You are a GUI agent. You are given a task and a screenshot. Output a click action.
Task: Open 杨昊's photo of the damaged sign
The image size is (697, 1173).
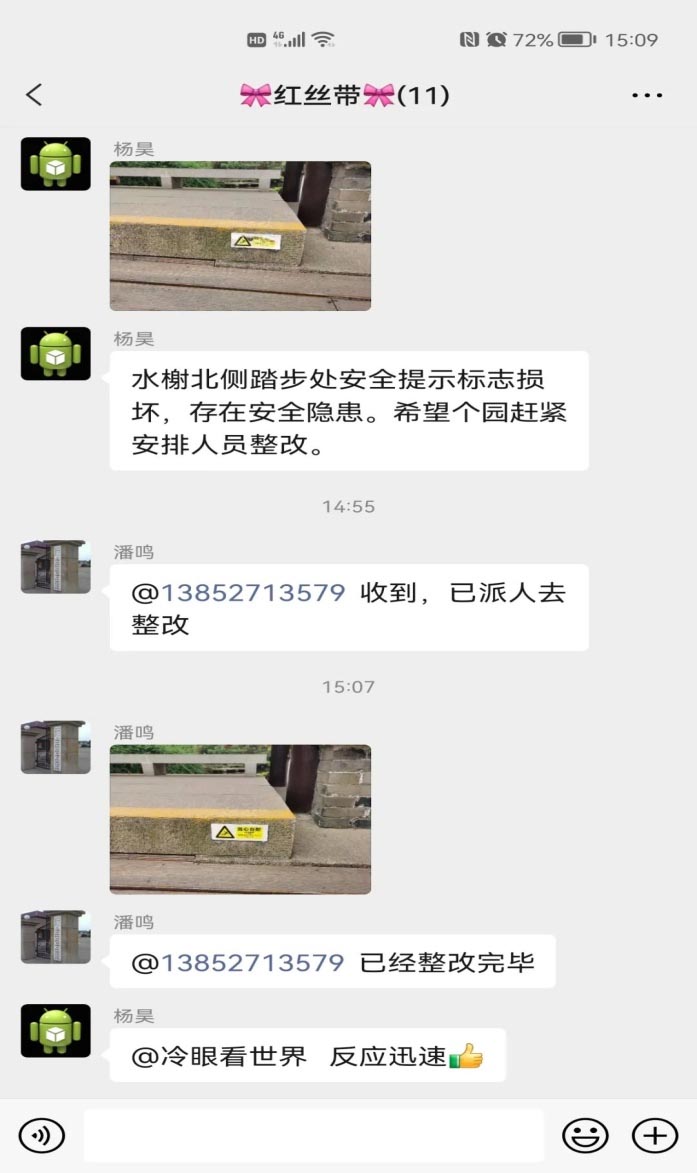click(240, 236)
